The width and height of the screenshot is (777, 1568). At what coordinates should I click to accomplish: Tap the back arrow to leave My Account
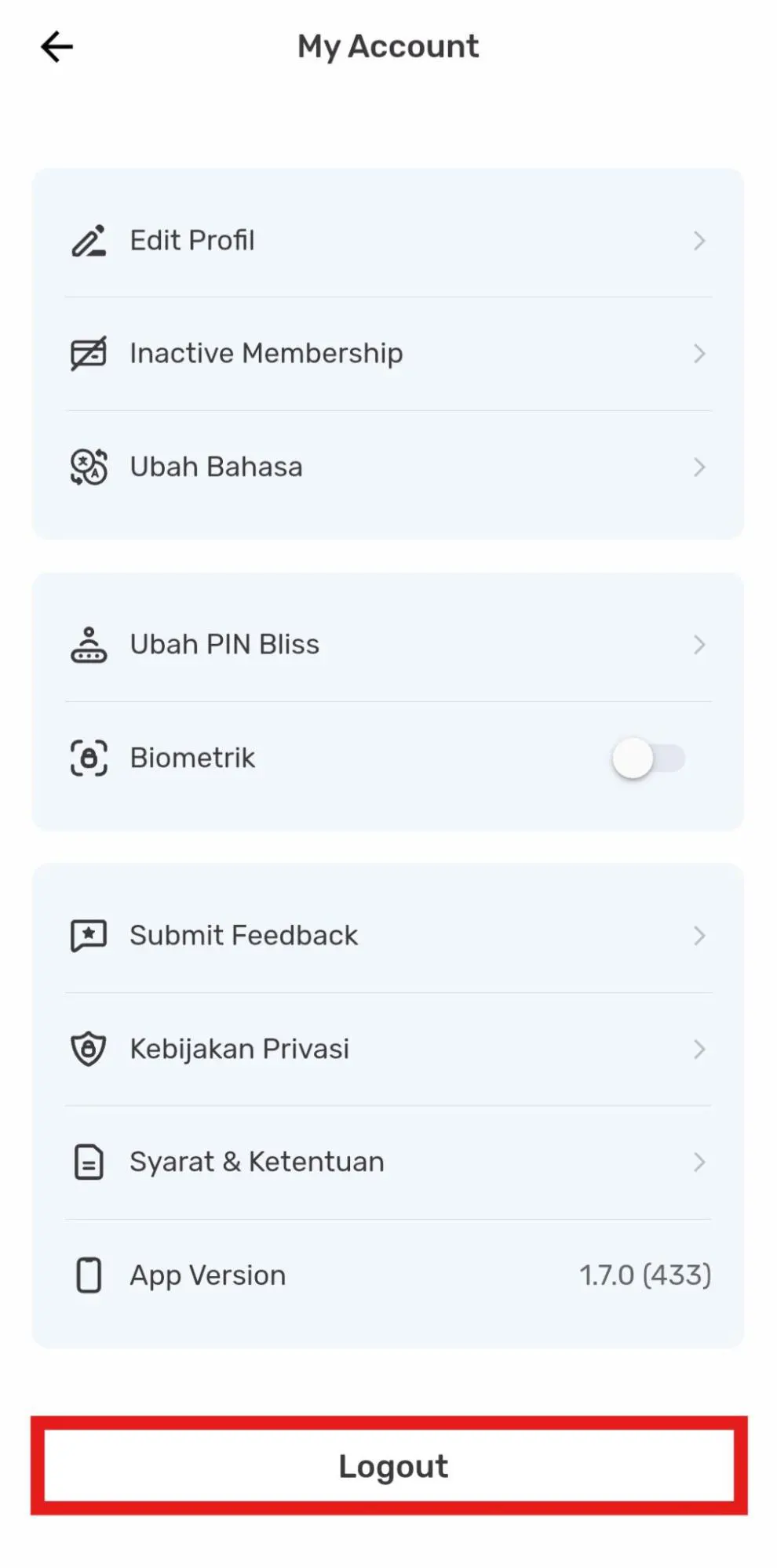coord(57,46)
